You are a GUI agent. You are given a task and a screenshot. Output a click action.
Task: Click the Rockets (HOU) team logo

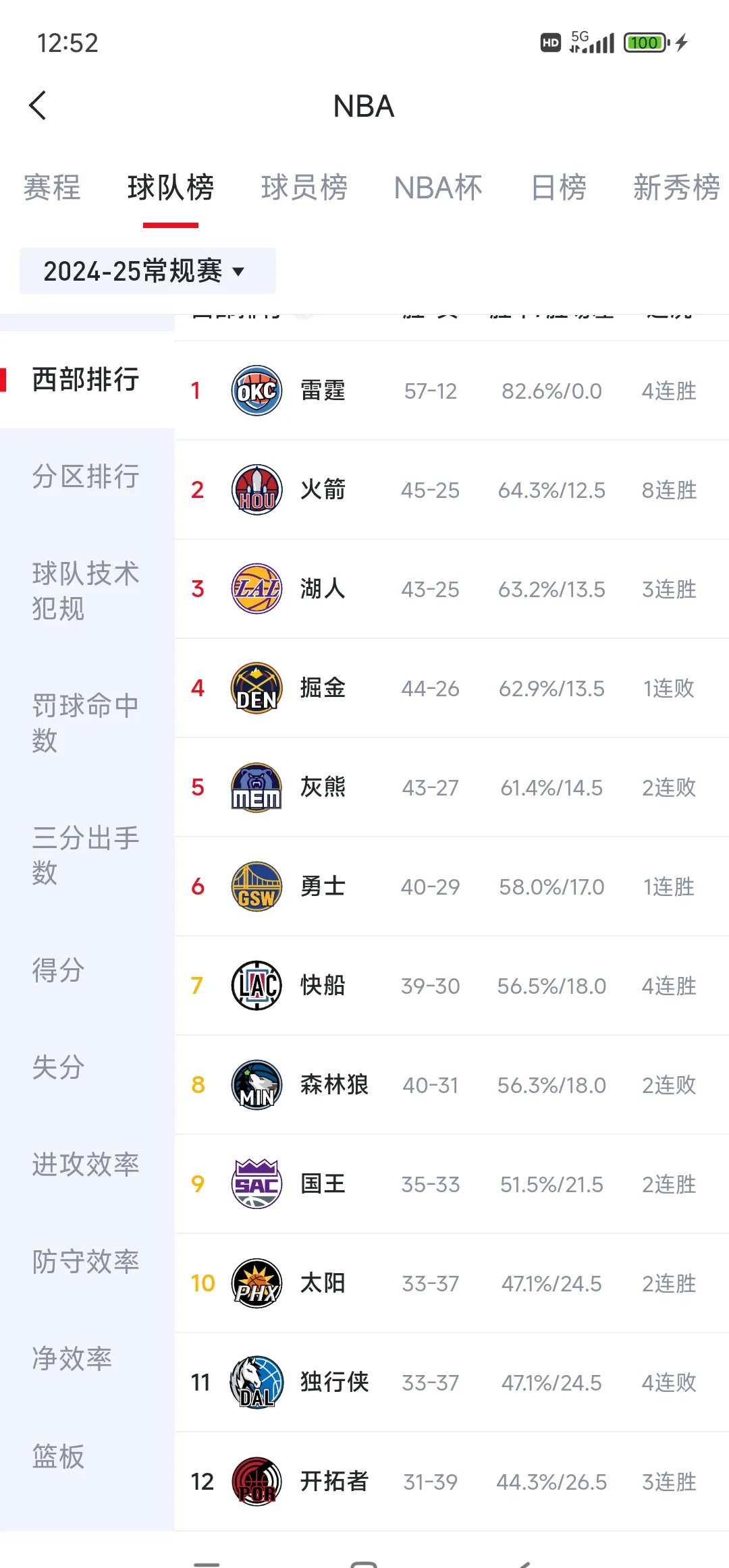pyautogui.click(x=256, y=491)
